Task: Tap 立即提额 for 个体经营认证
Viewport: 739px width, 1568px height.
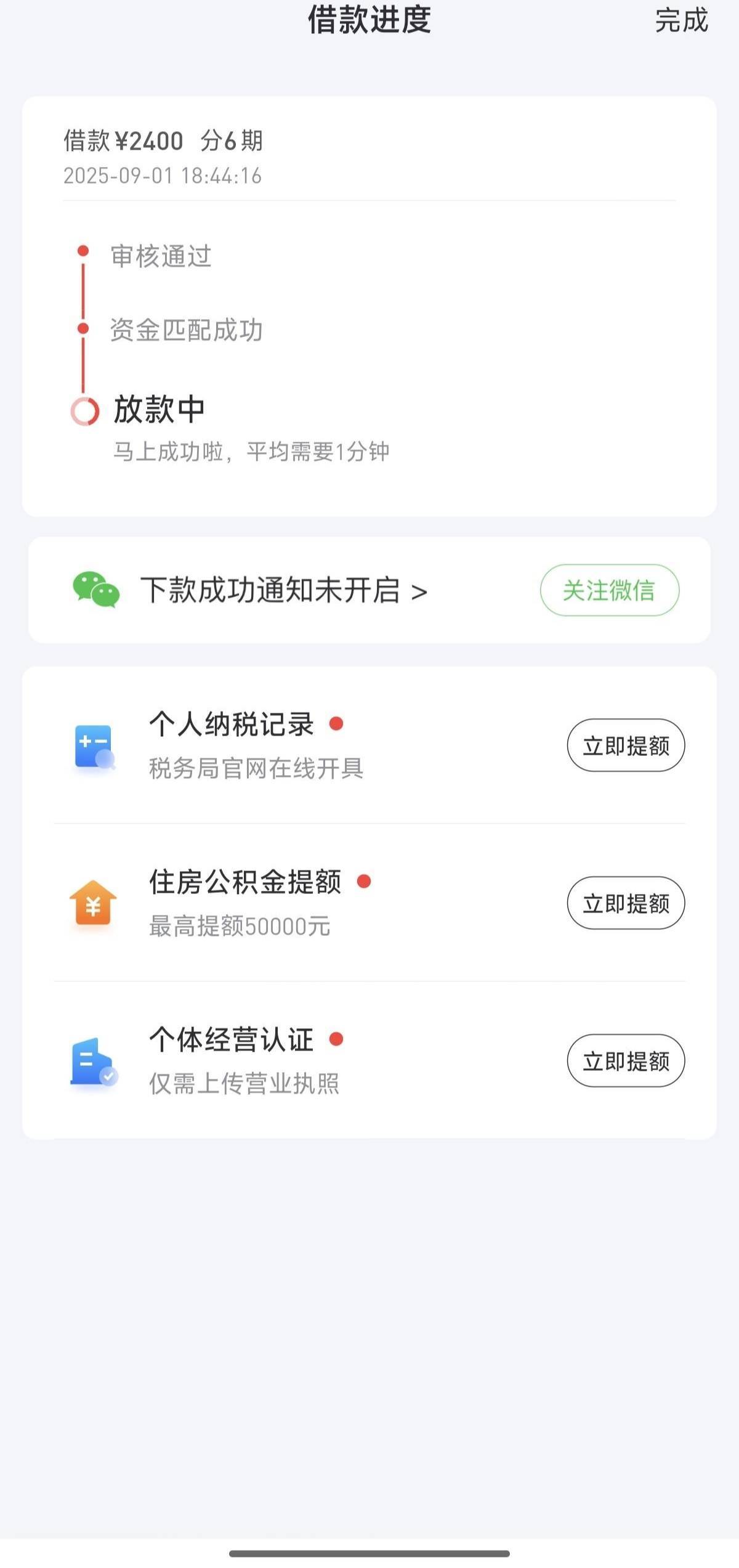Action: tap(626, 1061)
